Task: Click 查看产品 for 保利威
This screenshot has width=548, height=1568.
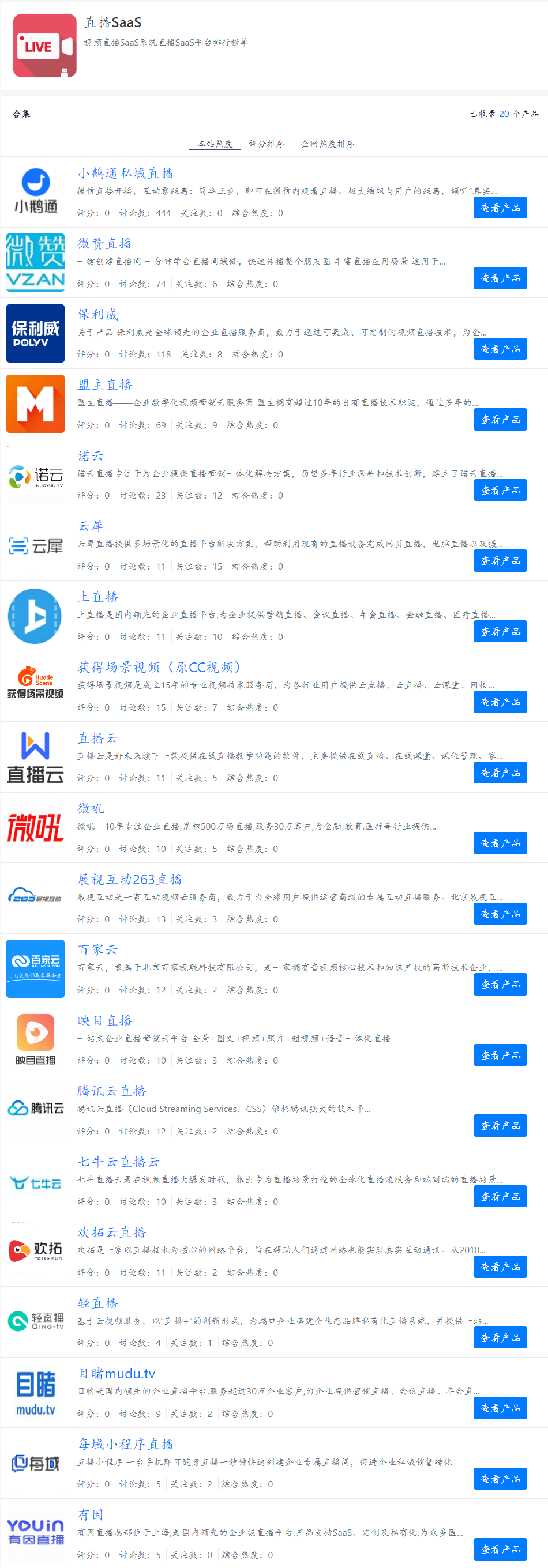Action: point(500,349)
